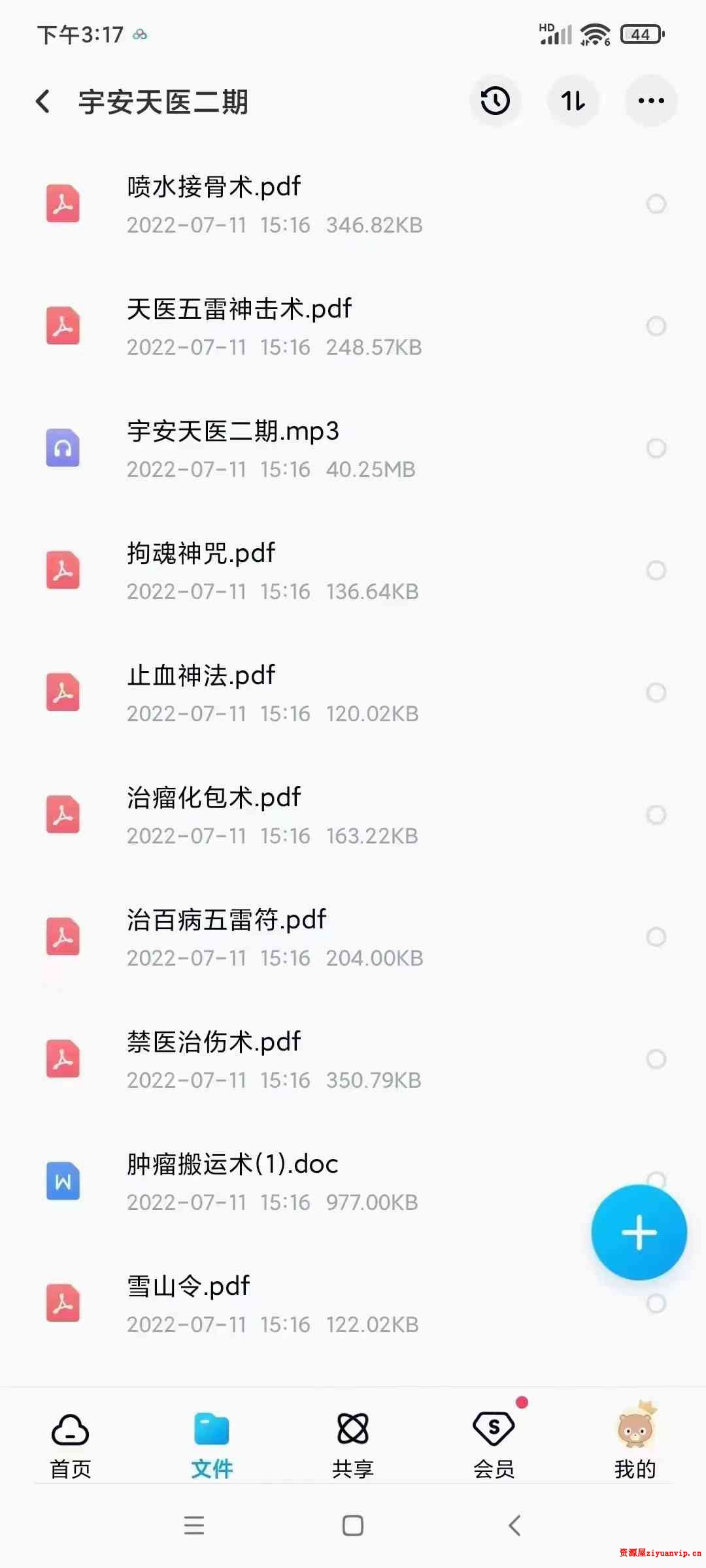Viewport: 706px width, 1568px height.
Task: Select the circle beside 止血神法.pdf
Action: click(656, 693)
